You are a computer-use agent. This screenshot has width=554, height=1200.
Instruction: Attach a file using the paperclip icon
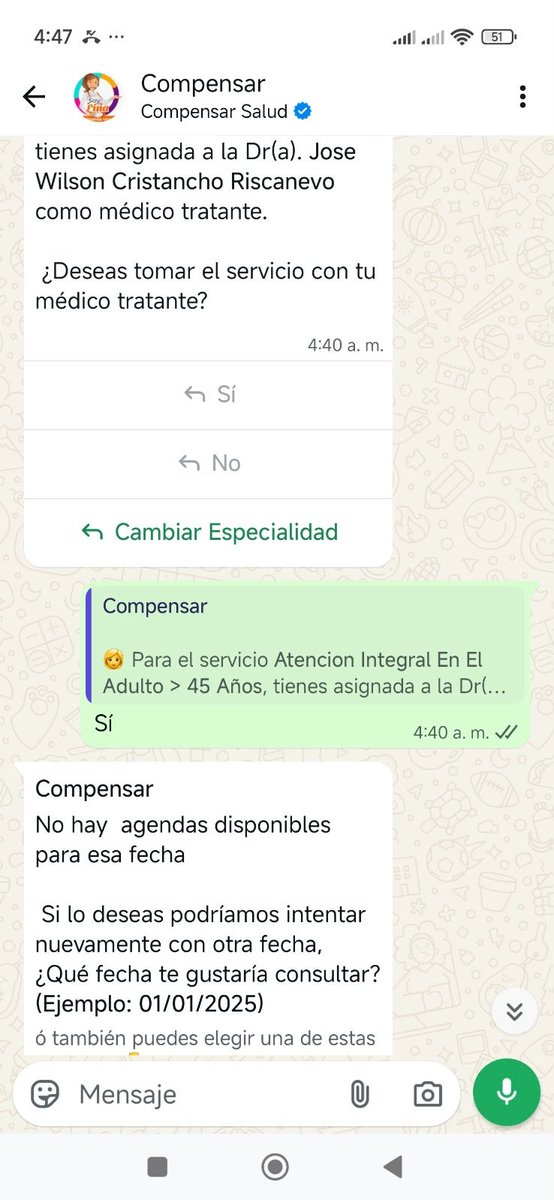[359, 1094]
